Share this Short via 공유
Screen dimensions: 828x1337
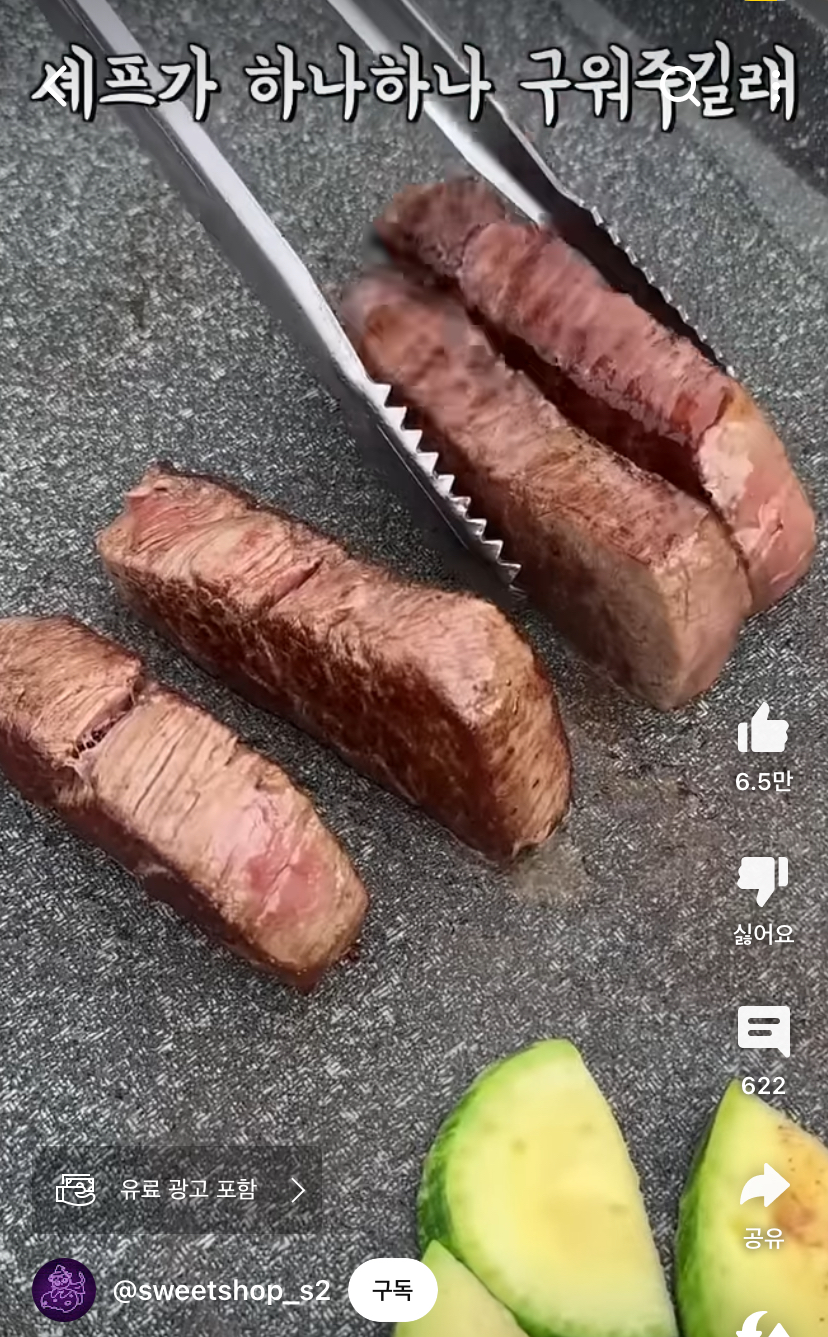763,1187
